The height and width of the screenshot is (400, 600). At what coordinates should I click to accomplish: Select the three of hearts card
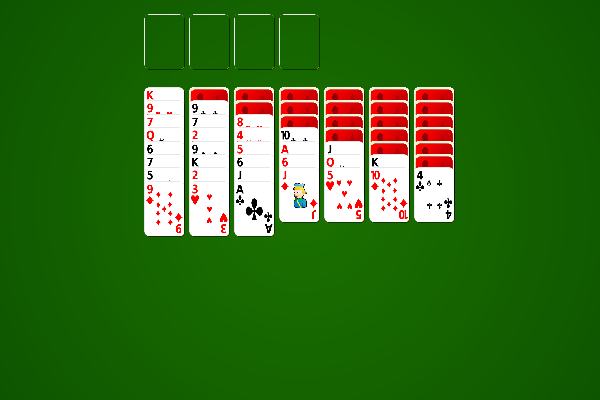[x=208, y=208]
